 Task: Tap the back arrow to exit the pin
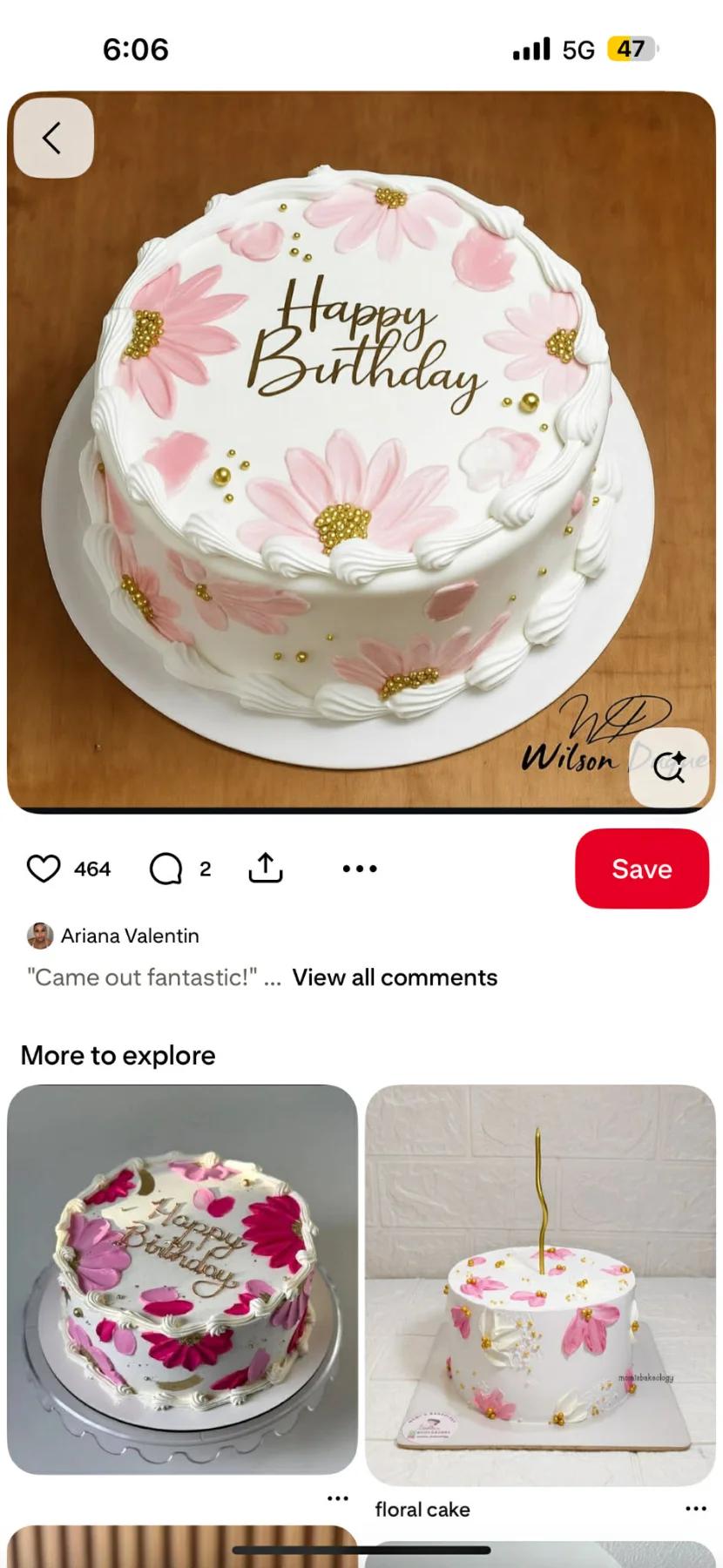53,138
